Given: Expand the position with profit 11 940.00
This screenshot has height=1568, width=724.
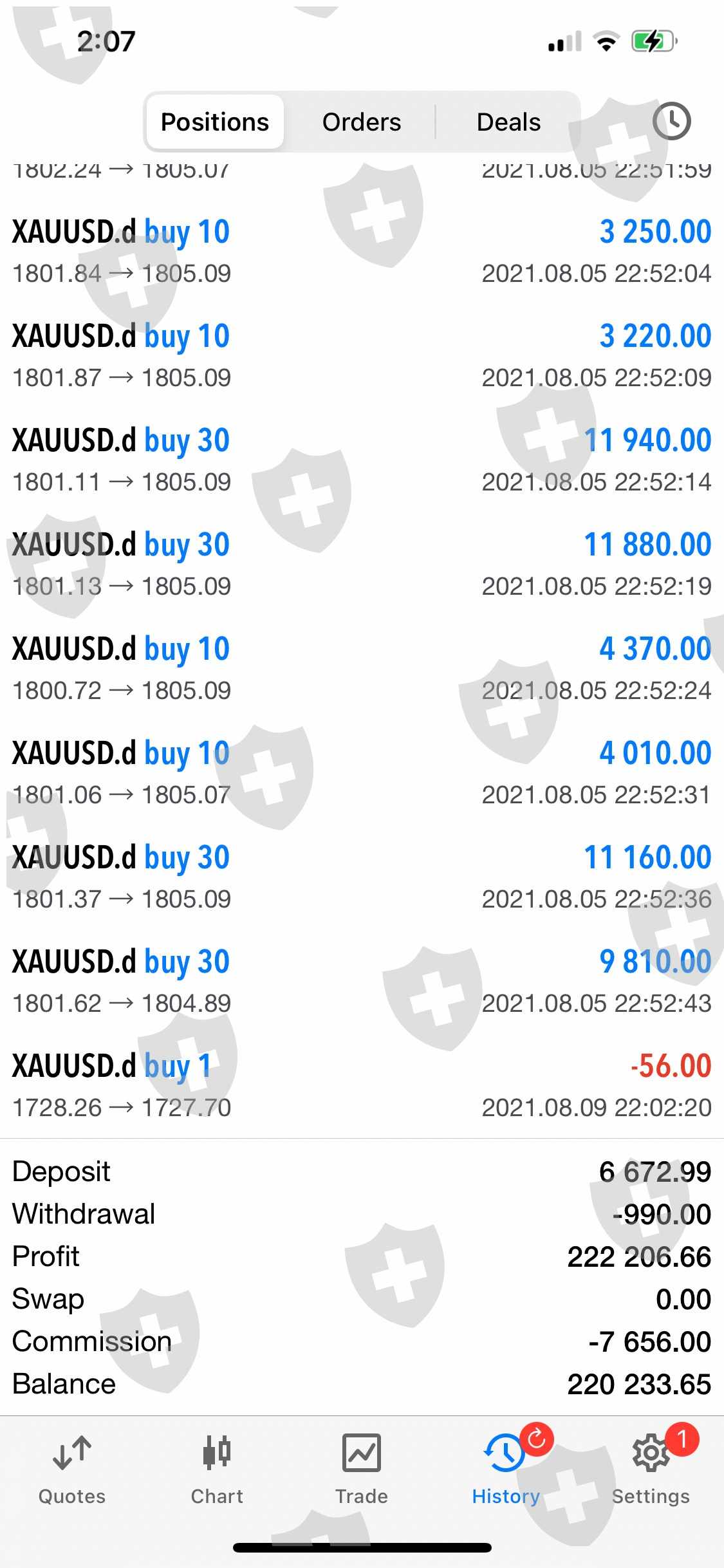Looking at the screenshot, I should (x=362, y=460).
